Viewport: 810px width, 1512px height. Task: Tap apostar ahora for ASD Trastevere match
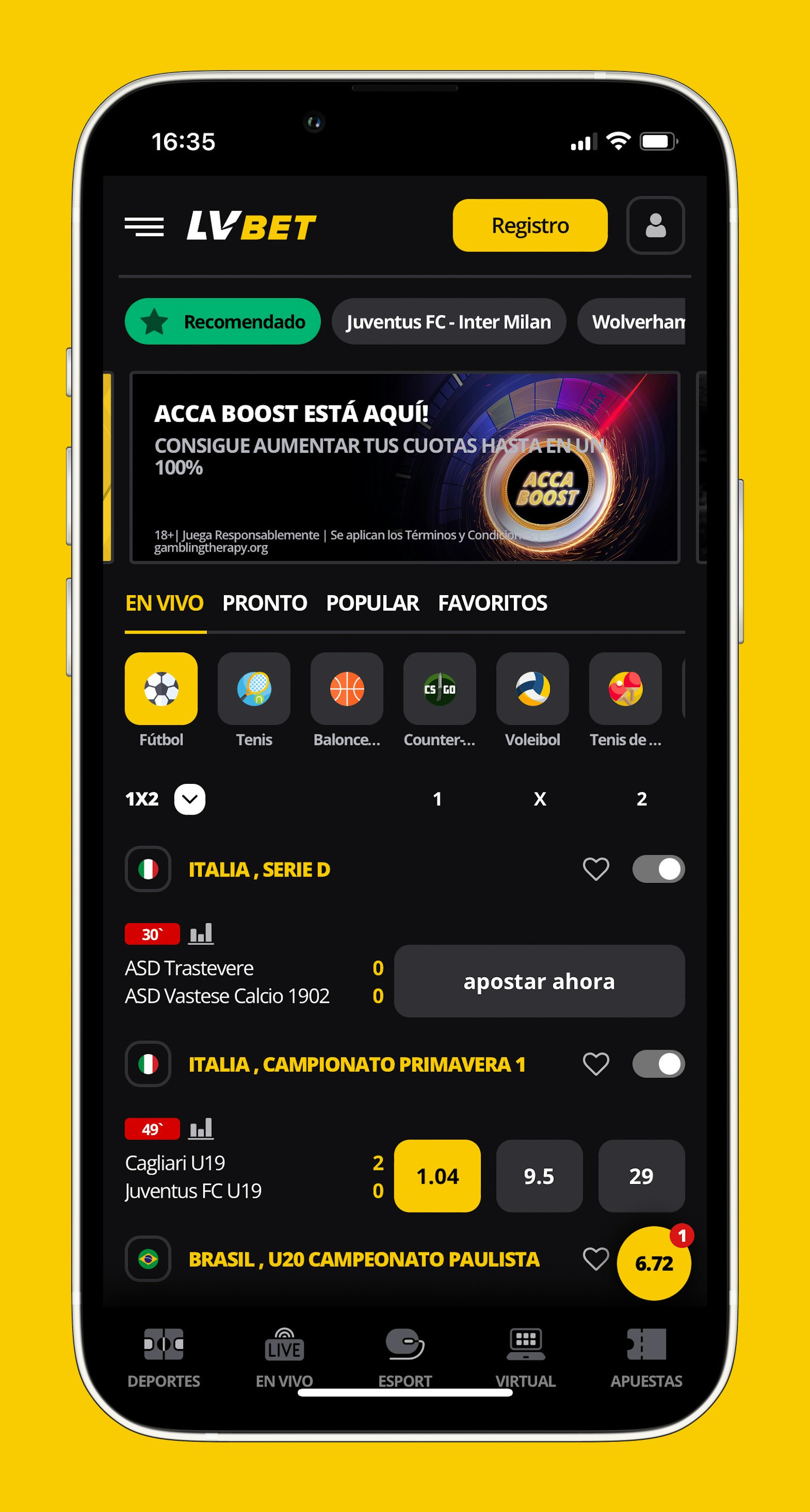[x=539, y=981]
